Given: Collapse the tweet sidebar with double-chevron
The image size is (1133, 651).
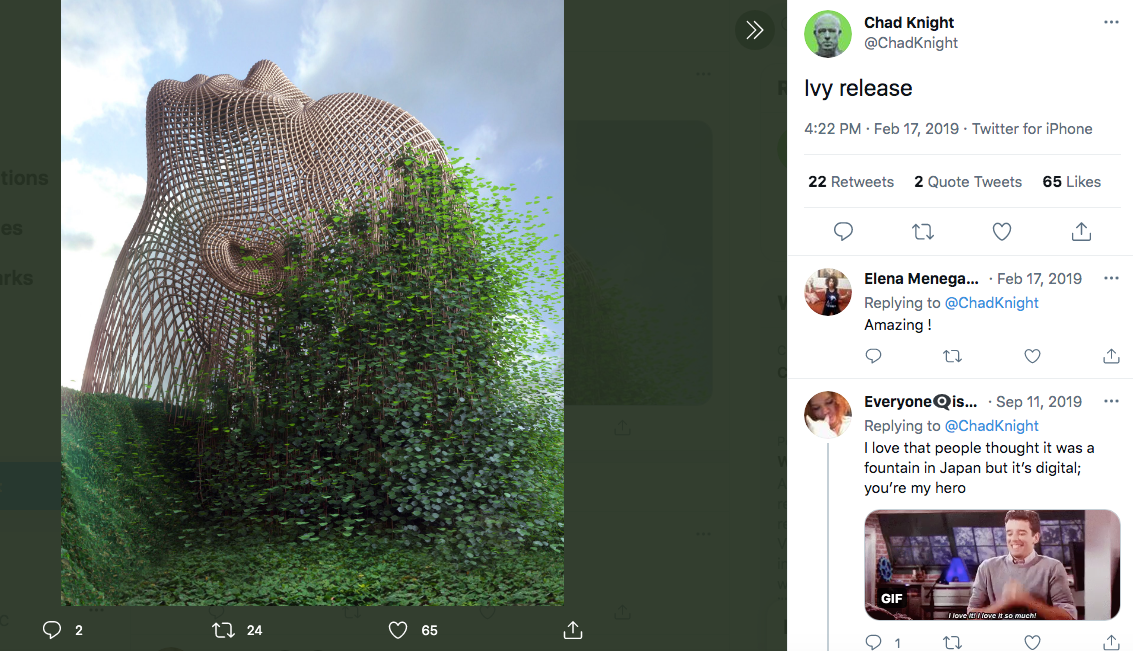Looking at the screenshot, I should pyautogui.click(x=755, y=30).
